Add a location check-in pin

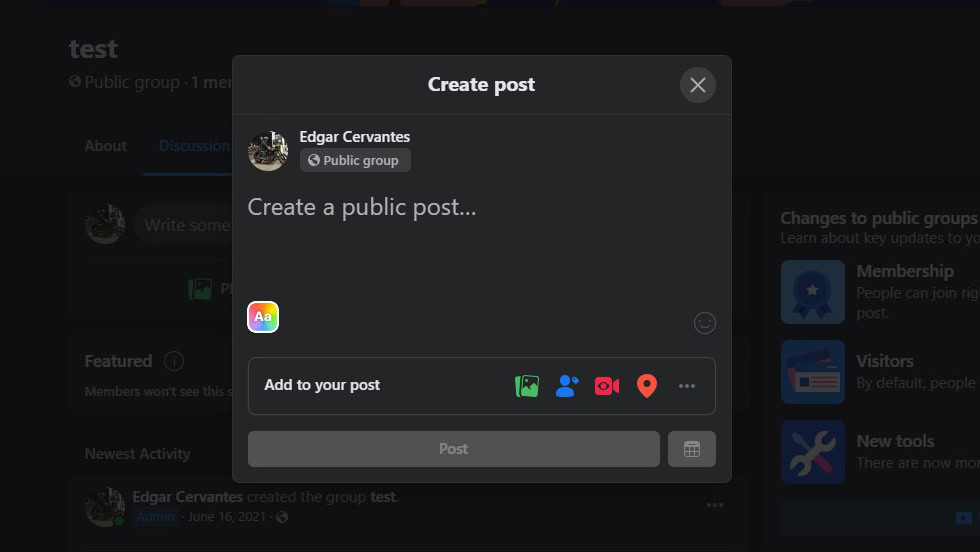(647, 386)
